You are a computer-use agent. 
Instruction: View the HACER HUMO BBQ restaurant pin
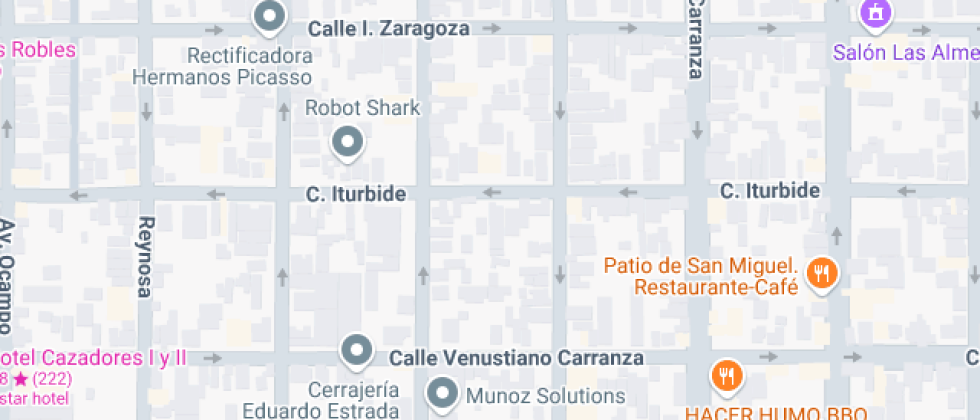pyautogui.click(x=725, y=377)
